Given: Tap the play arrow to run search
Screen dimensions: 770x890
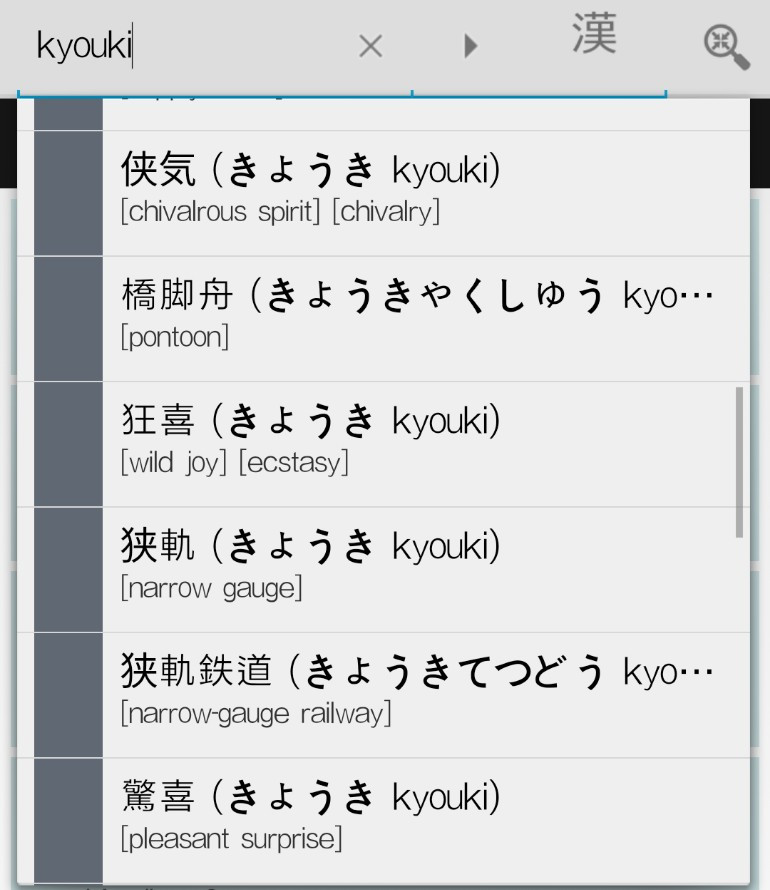Looking at the screenshot, I should (470, 46).
